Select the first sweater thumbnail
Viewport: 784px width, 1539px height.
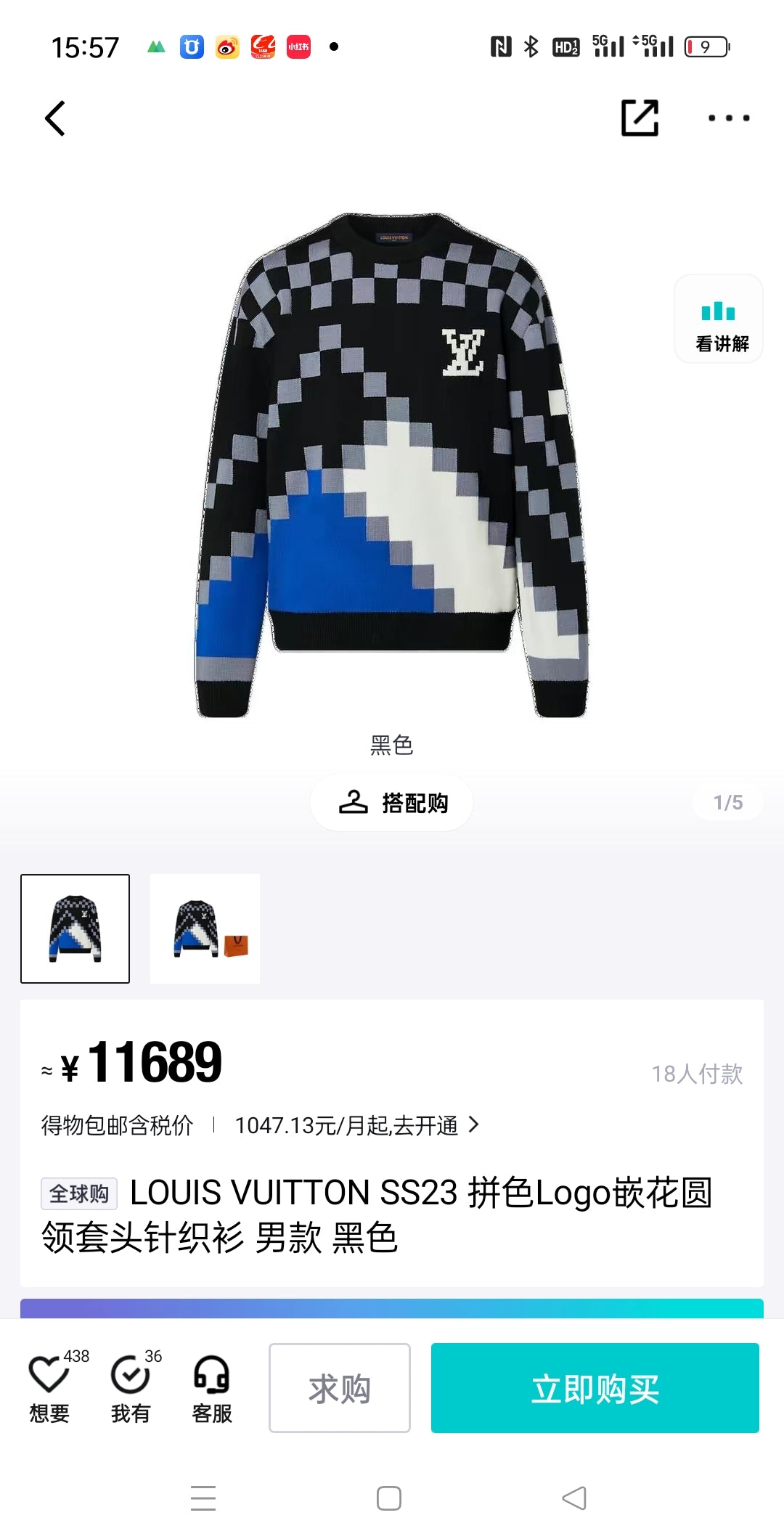[x=75, y=929]
